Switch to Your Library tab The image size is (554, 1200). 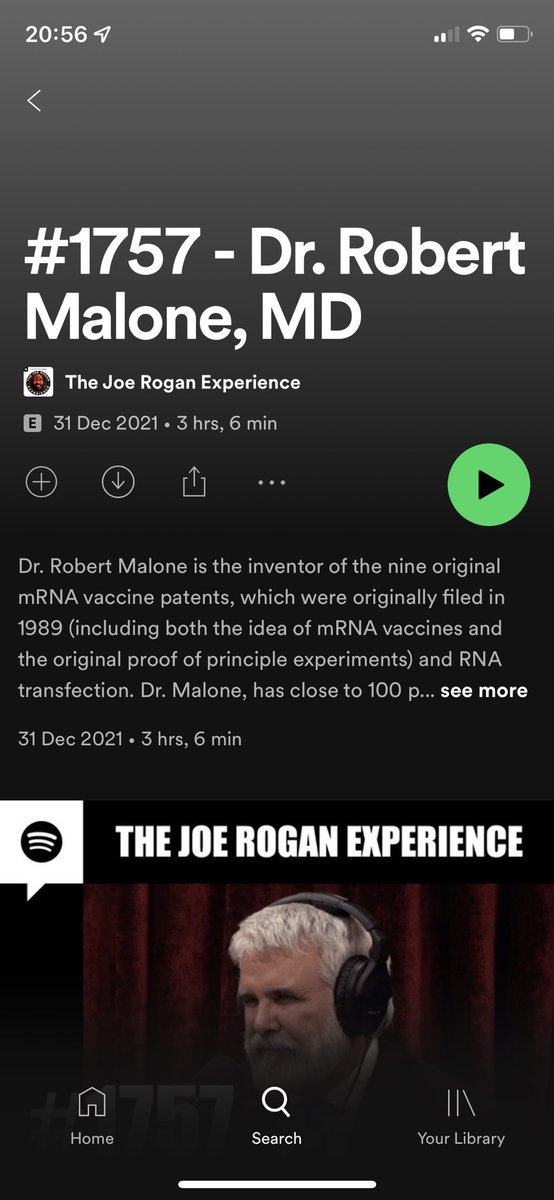(x=461, y=1116)
